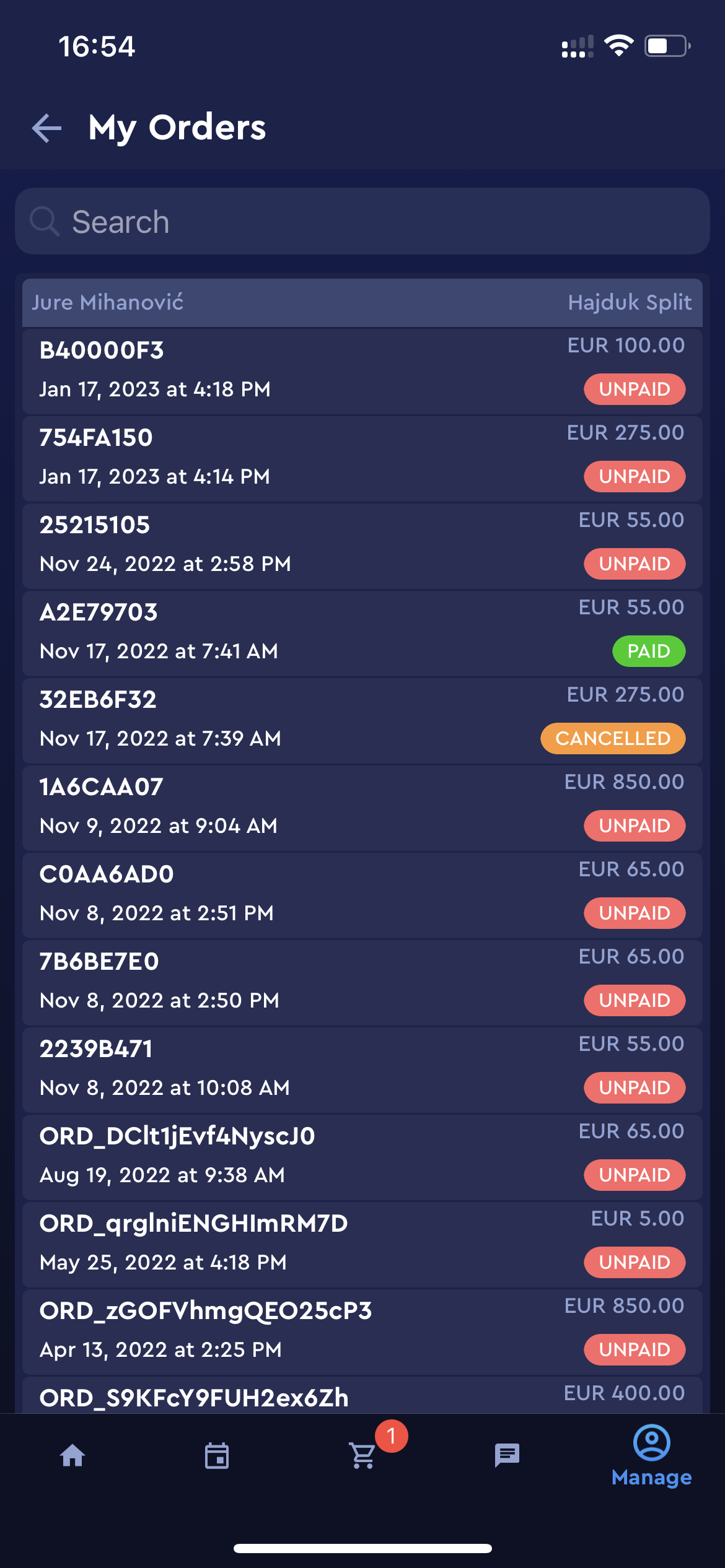Open order ORD_DClt1jEvf4NyscJ0
Screen dimensions: 725x1568
point(362,1156)
